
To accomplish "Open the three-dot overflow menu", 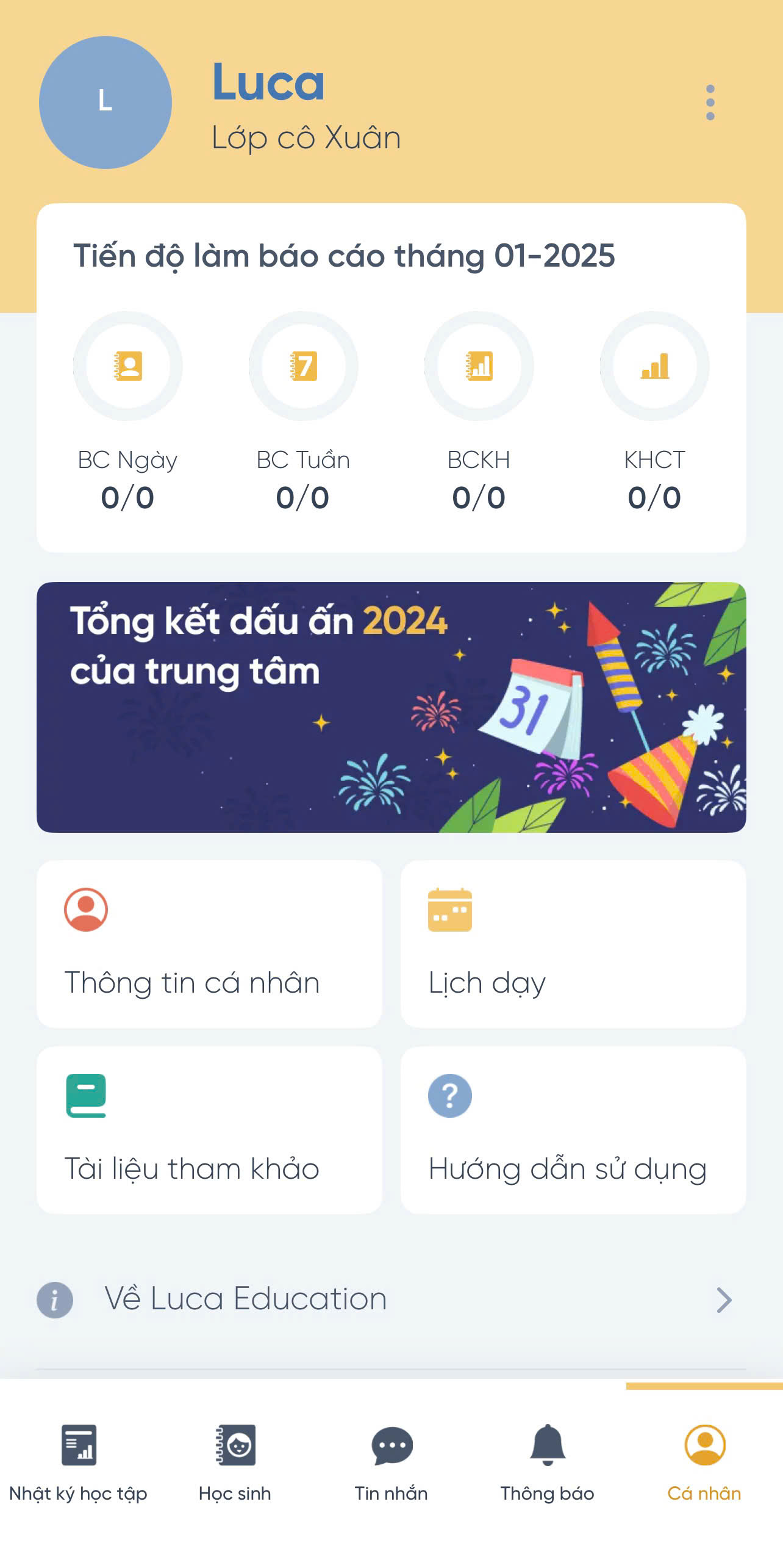I will (710, 102).
